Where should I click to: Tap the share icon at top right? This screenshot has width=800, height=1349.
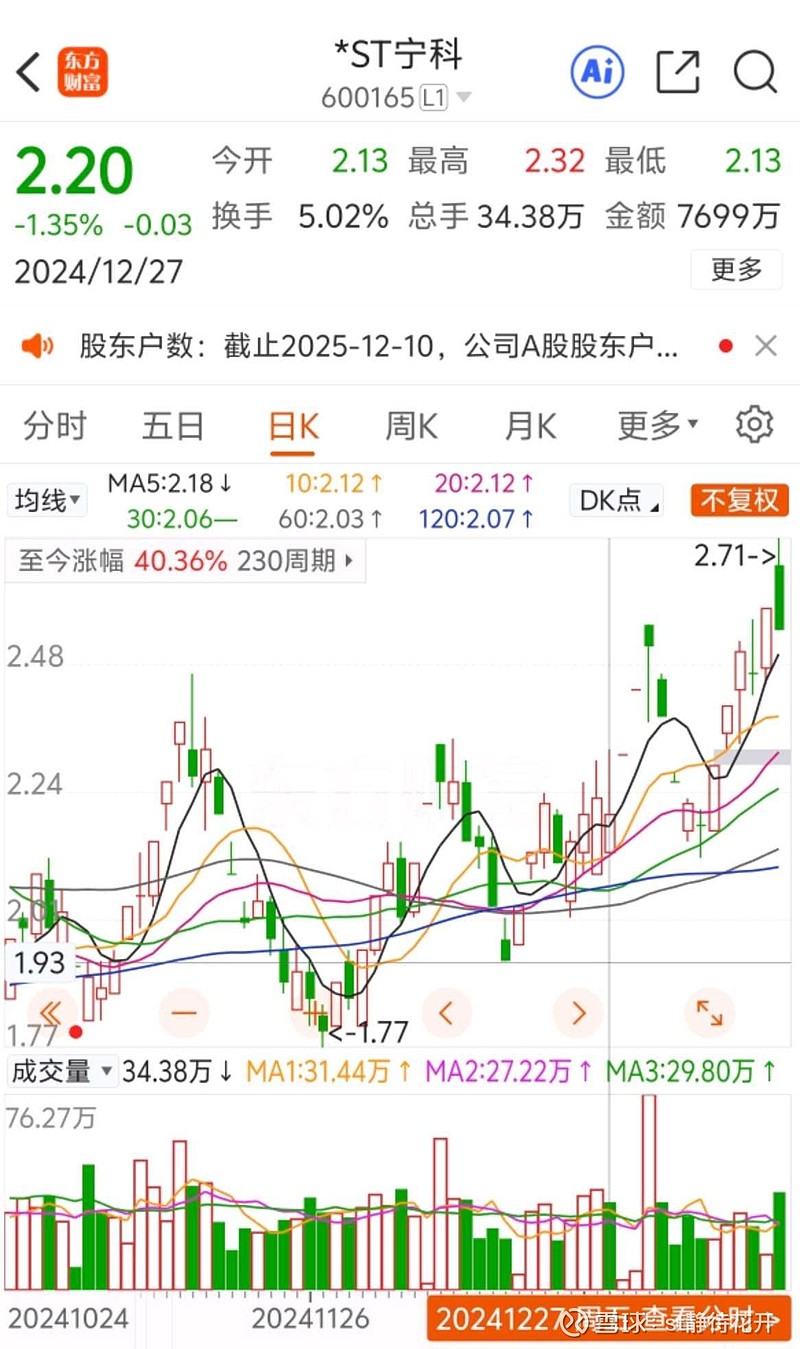pyautogui.click(x=677, y=71)
